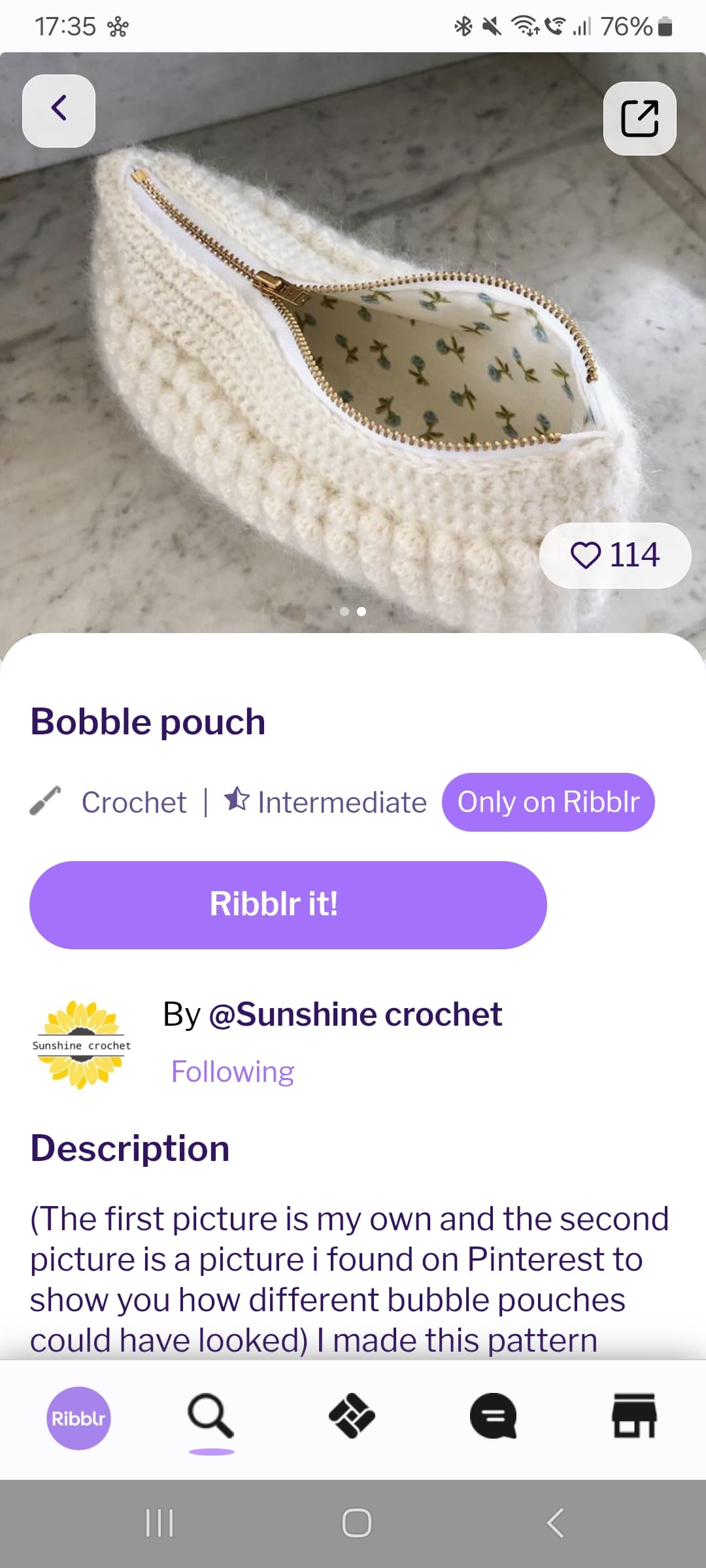Screen dimensions: 706x1568
Task: Go to the Ribblr home tab
Action: tap(78, 1418)
